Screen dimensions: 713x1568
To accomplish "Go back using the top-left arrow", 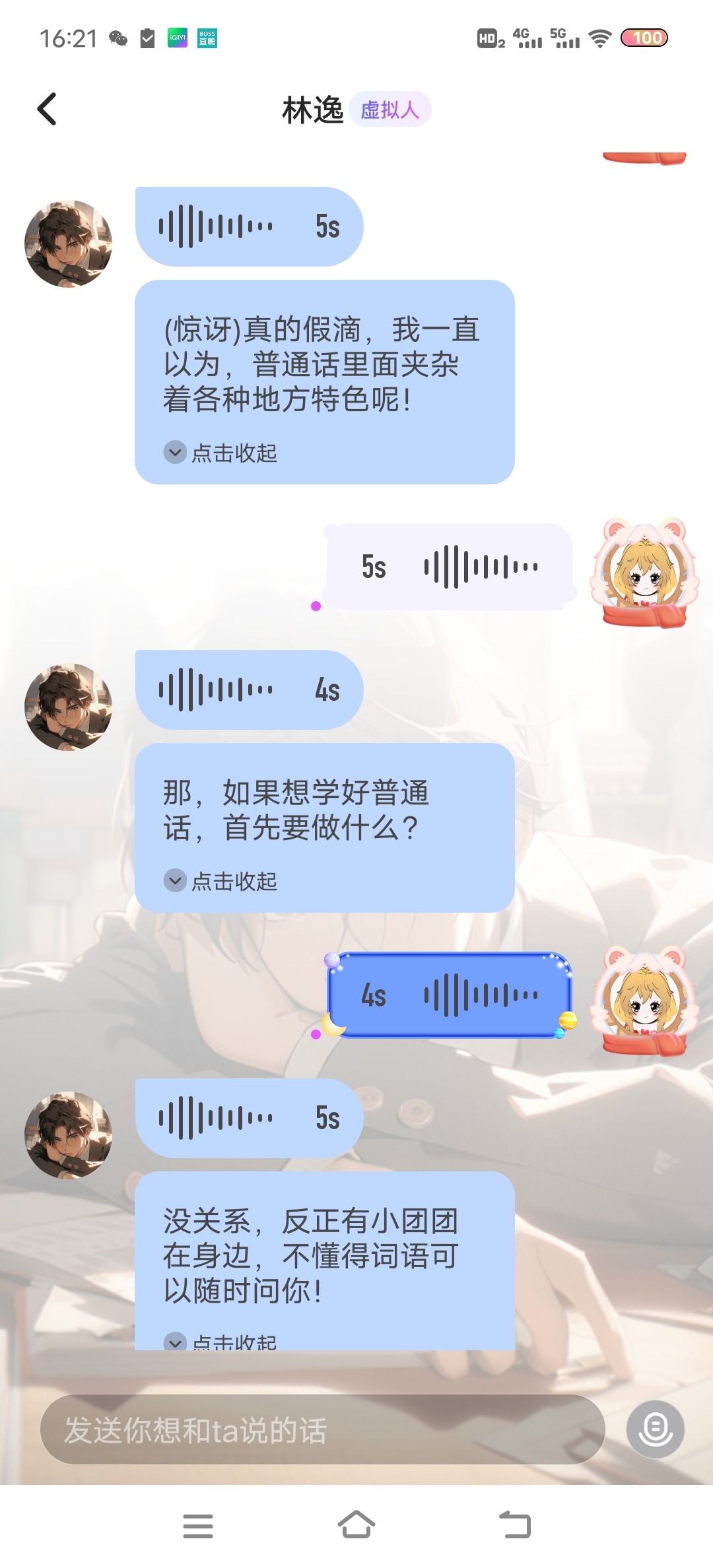I will (x=47, y=109).
